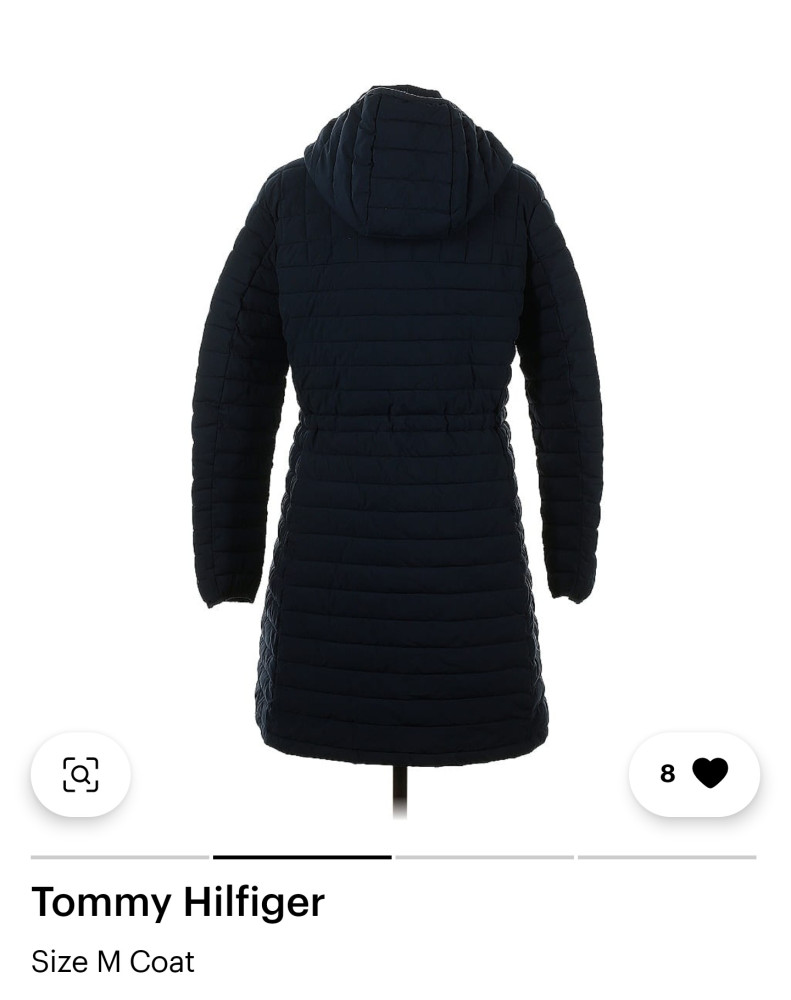
Task: Jump to the first photo indicator
Action: click(120, 857)
